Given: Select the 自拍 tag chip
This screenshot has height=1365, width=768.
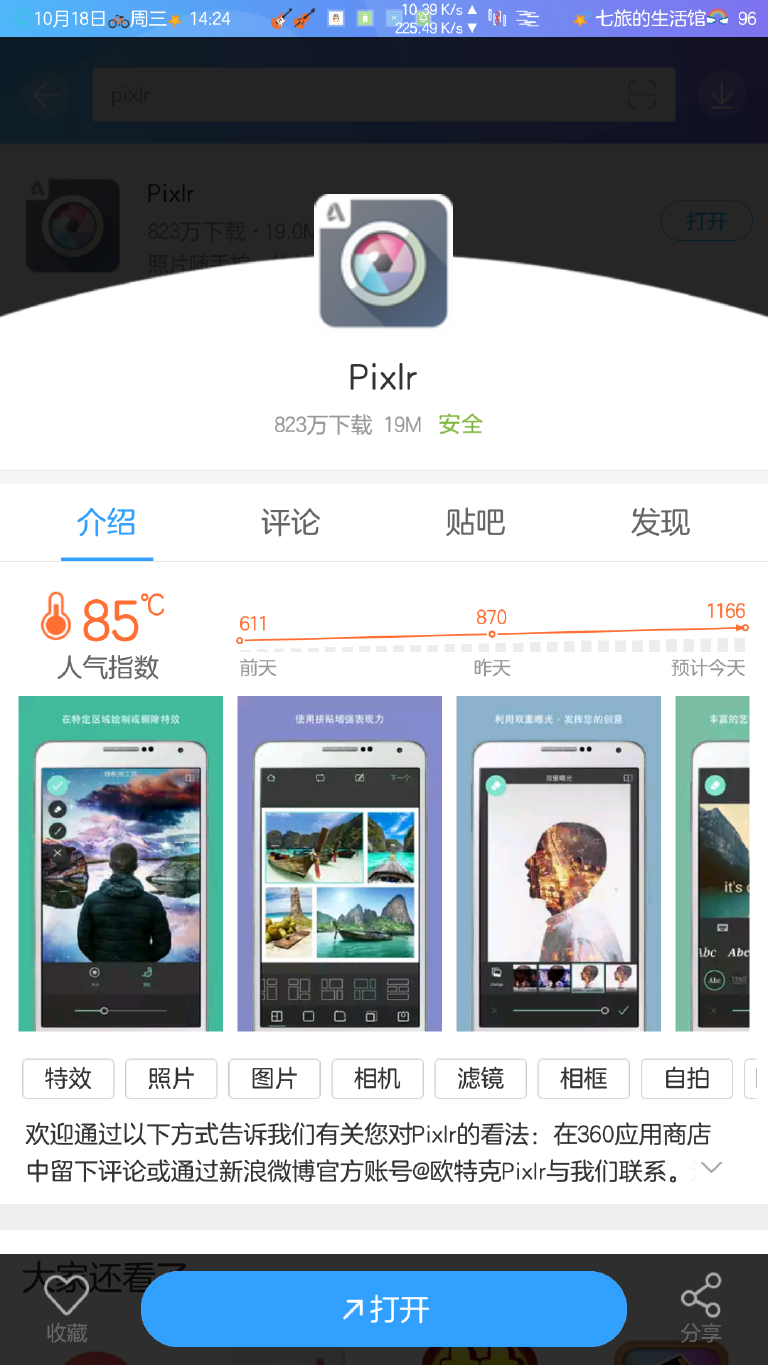Looking at the screenshot, I should tap(687, 1079).
